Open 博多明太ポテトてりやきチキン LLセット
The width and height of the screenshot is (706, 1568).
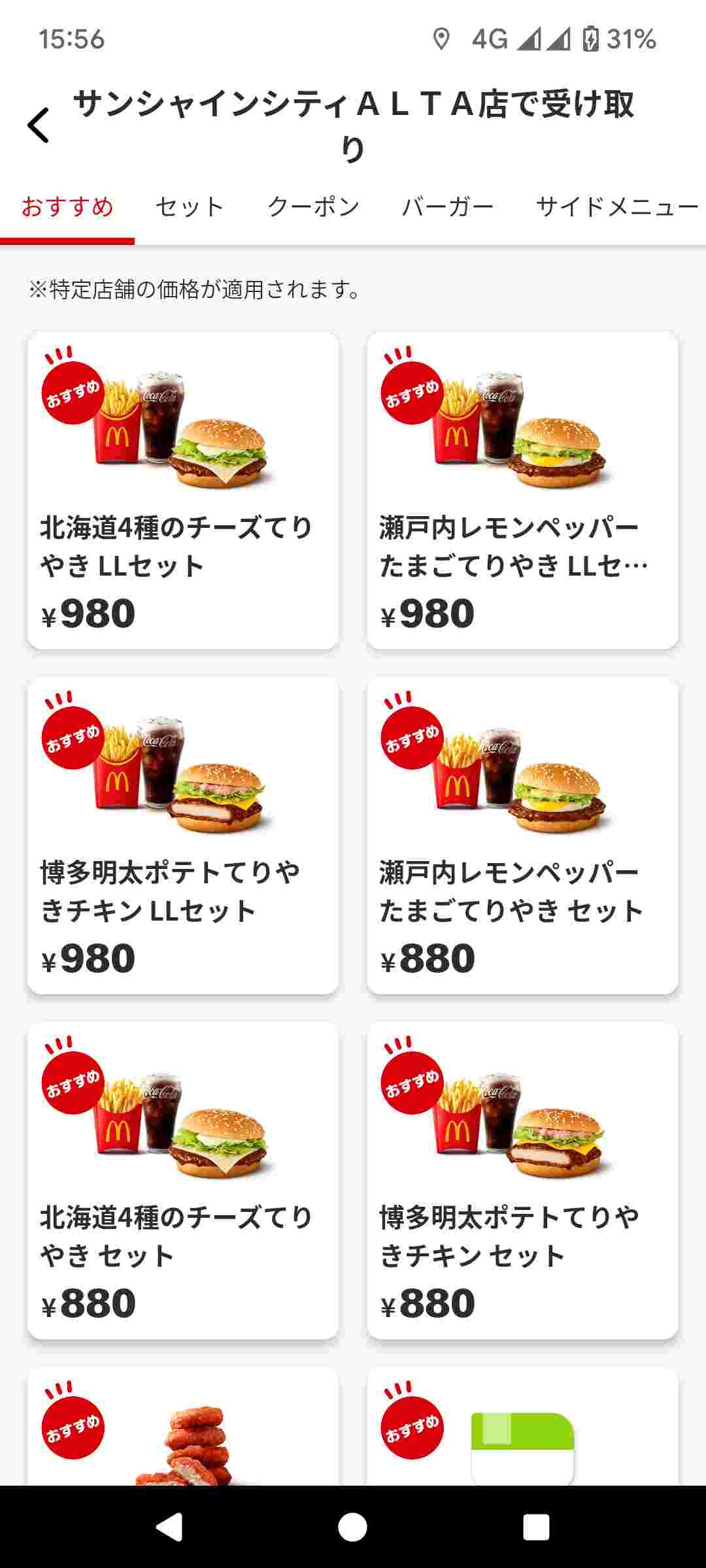coord(183,835)
